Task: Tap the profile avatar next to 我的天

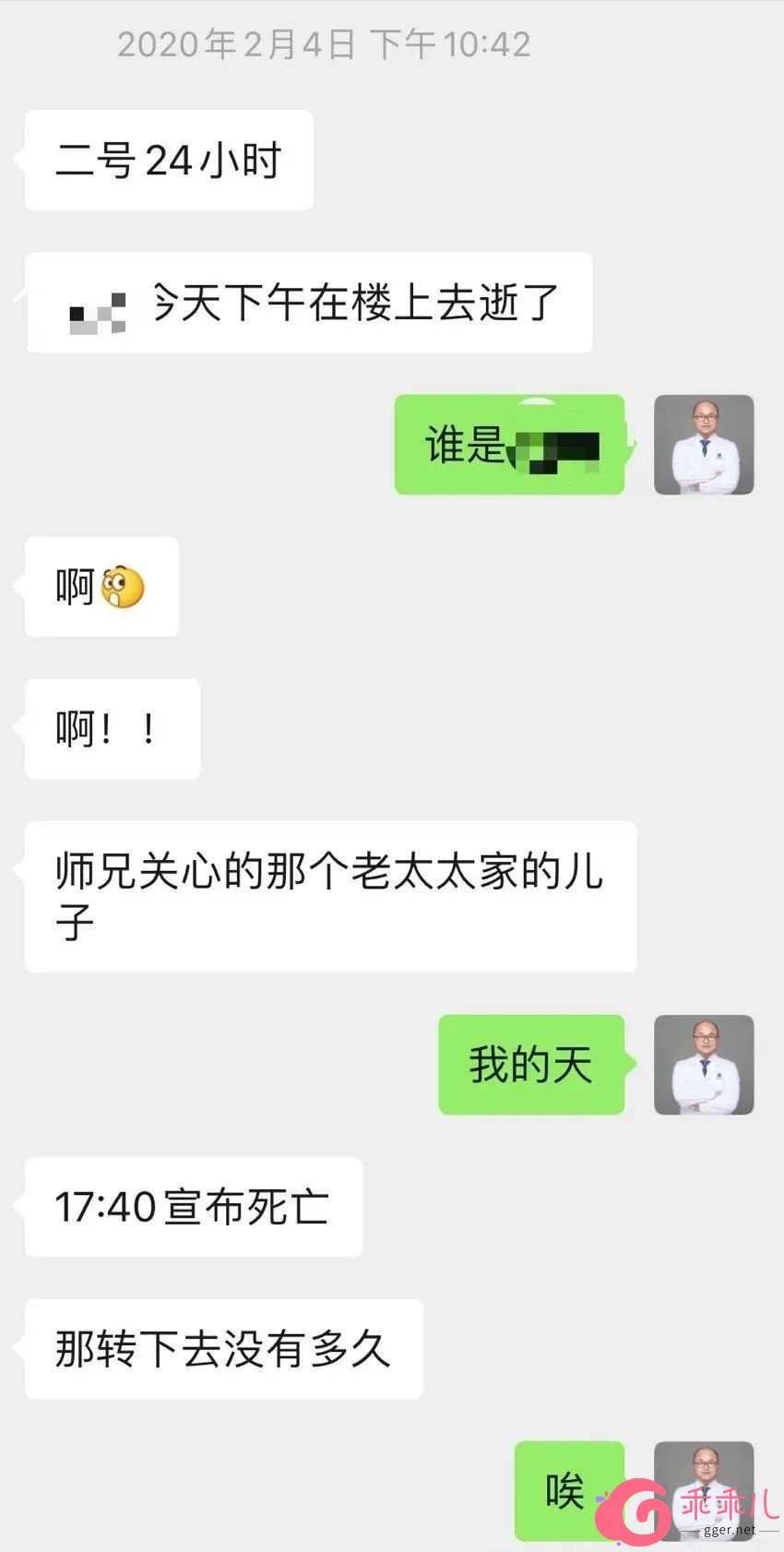Action: 704,1065
